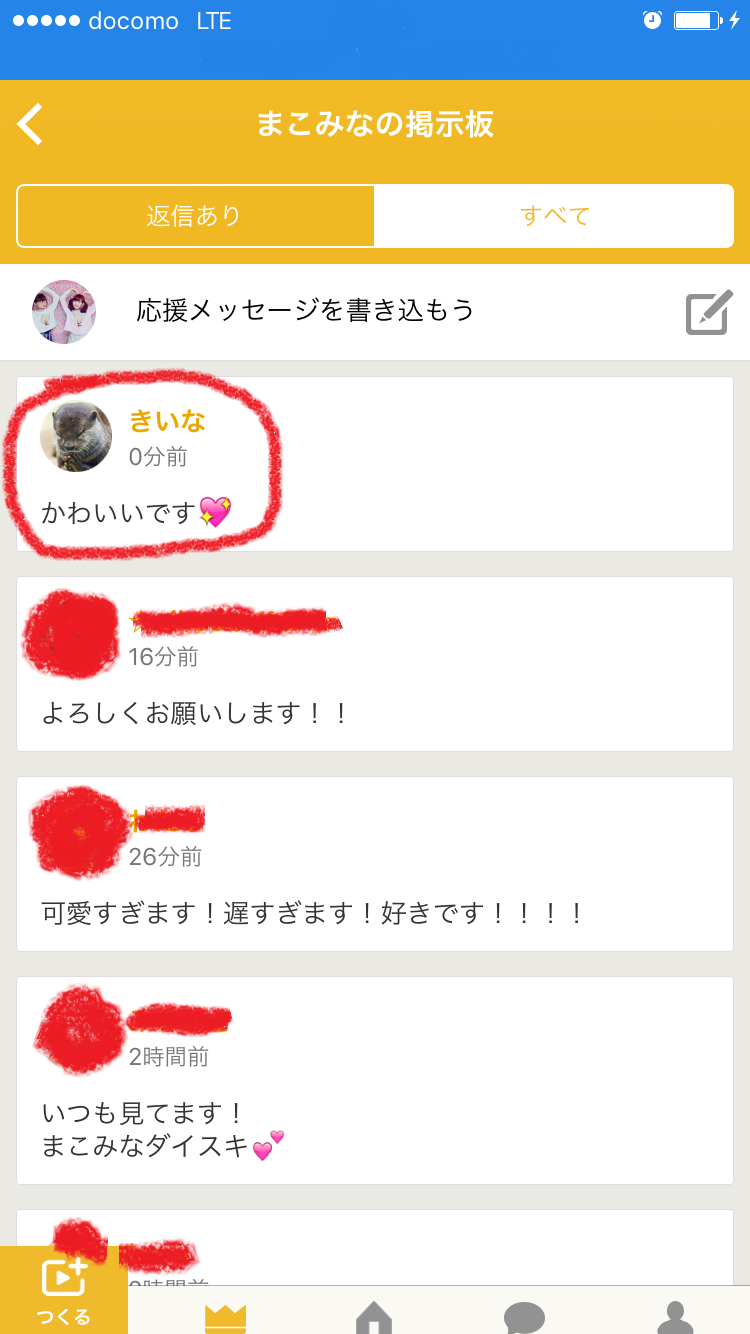The image size is (750, 1334).
Task: Tap the 応援メッセージを書き込もう field
Action: [305, 311]
